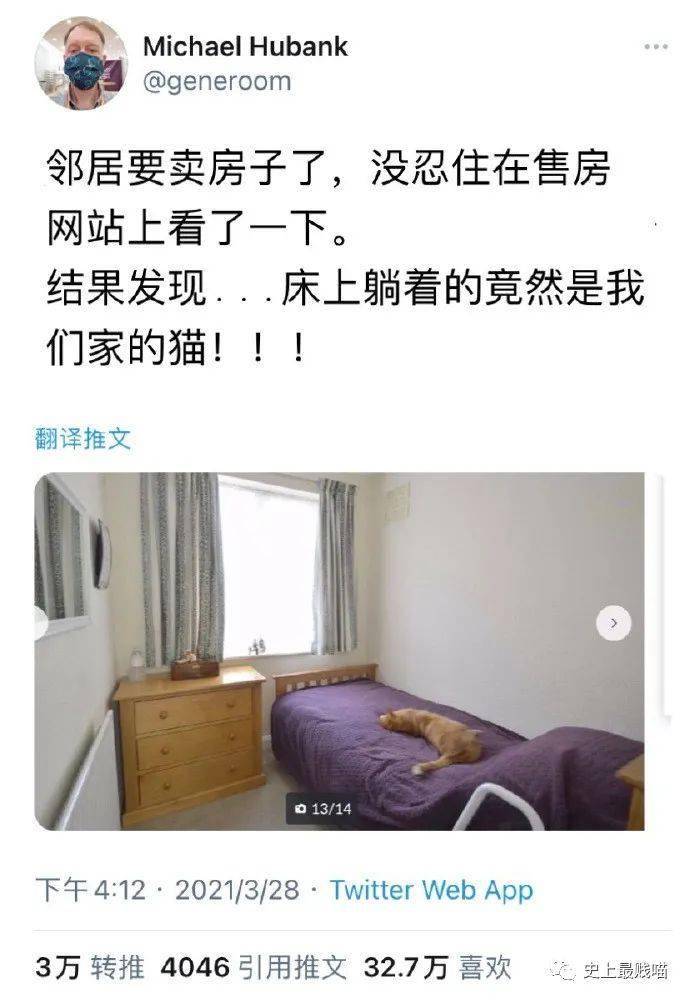
Task: Open Michael Hubank's profile picture
Action: tap(81, 63)
